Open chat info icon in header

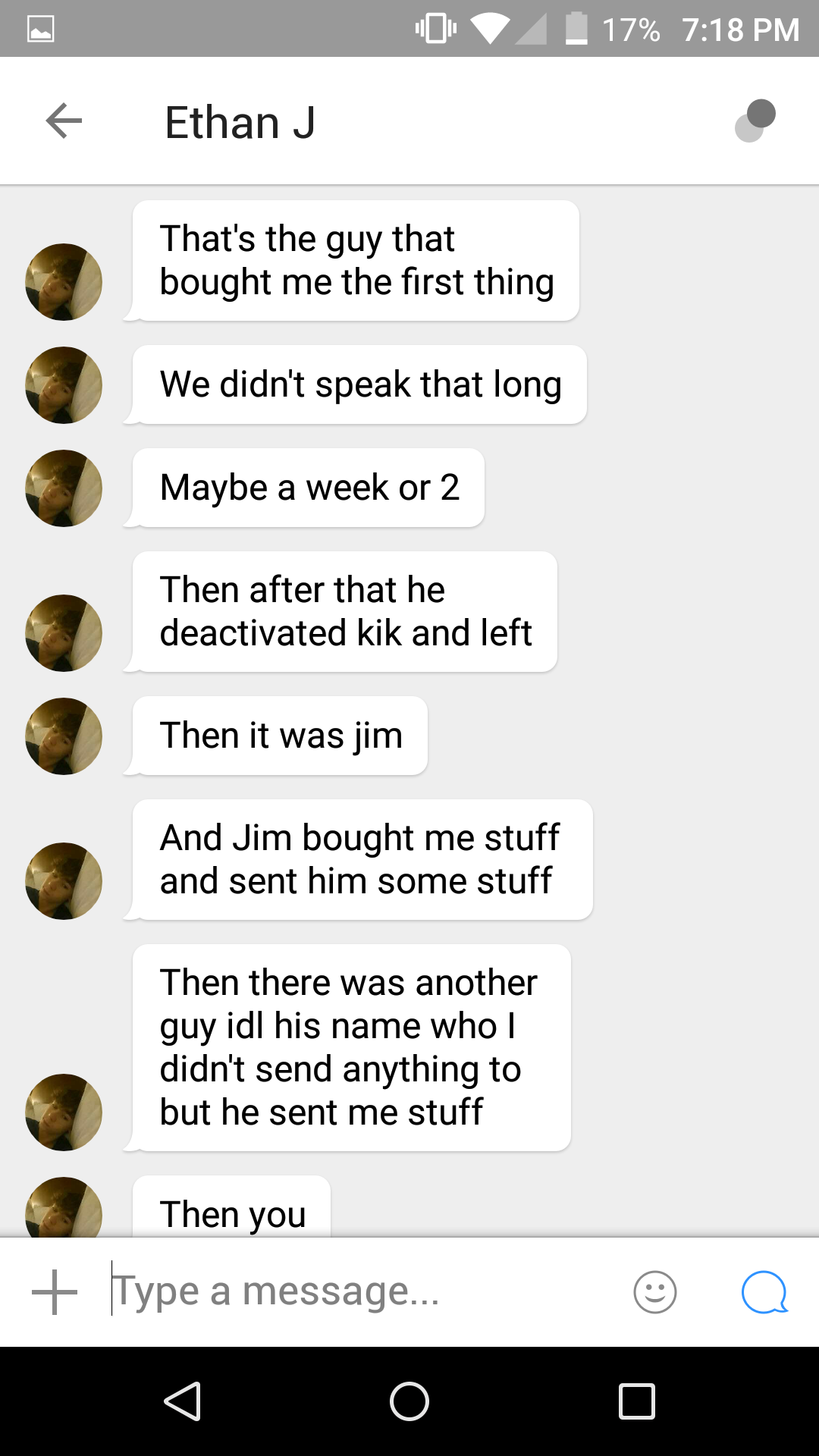755,121
